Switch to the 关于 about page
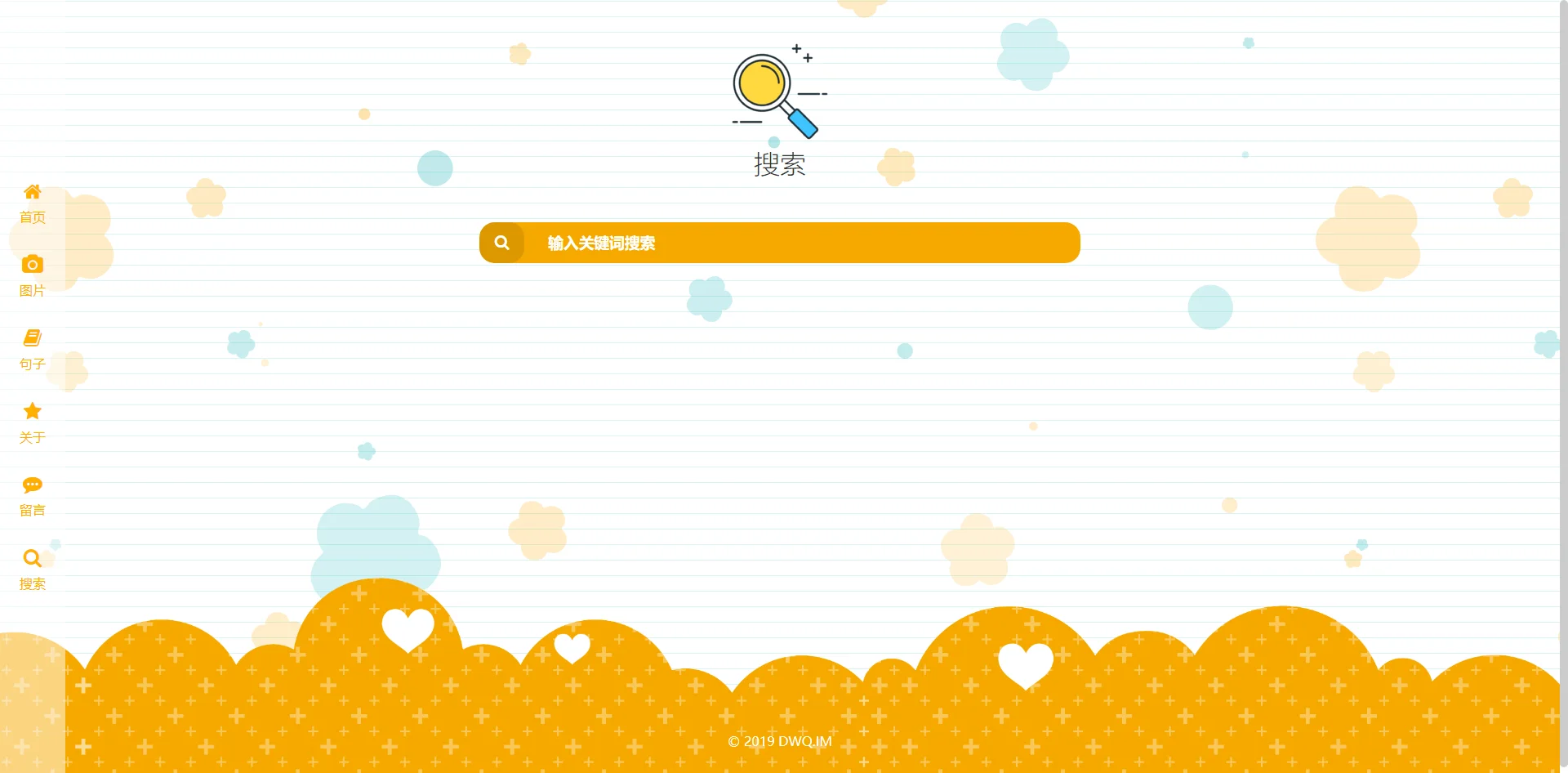Viewport: 1568px width, 773px height. 32,423
